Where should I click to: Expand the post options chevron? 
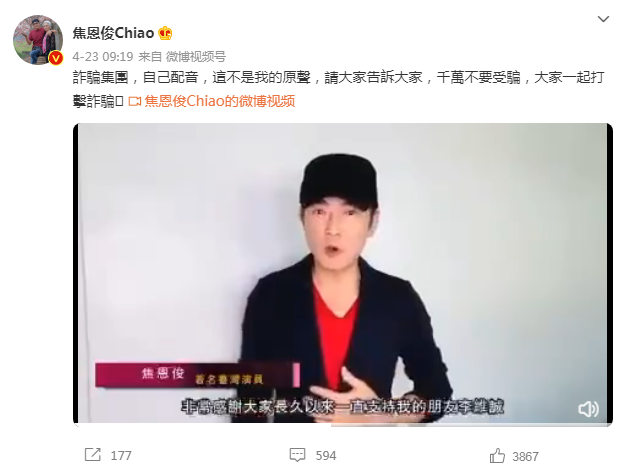click(603, 20)
